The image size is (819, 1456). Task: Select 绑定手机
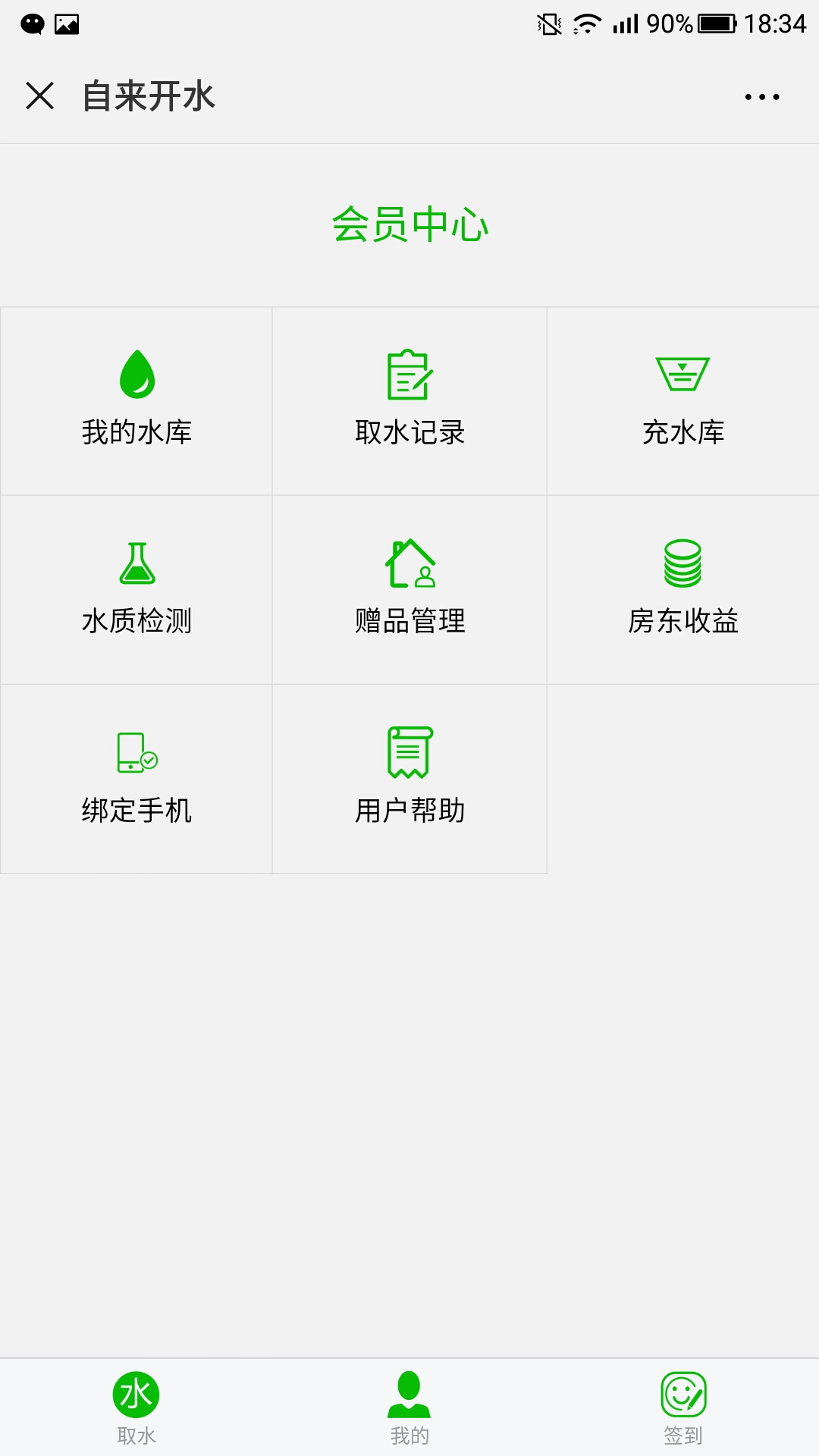[x=136, y=779]
